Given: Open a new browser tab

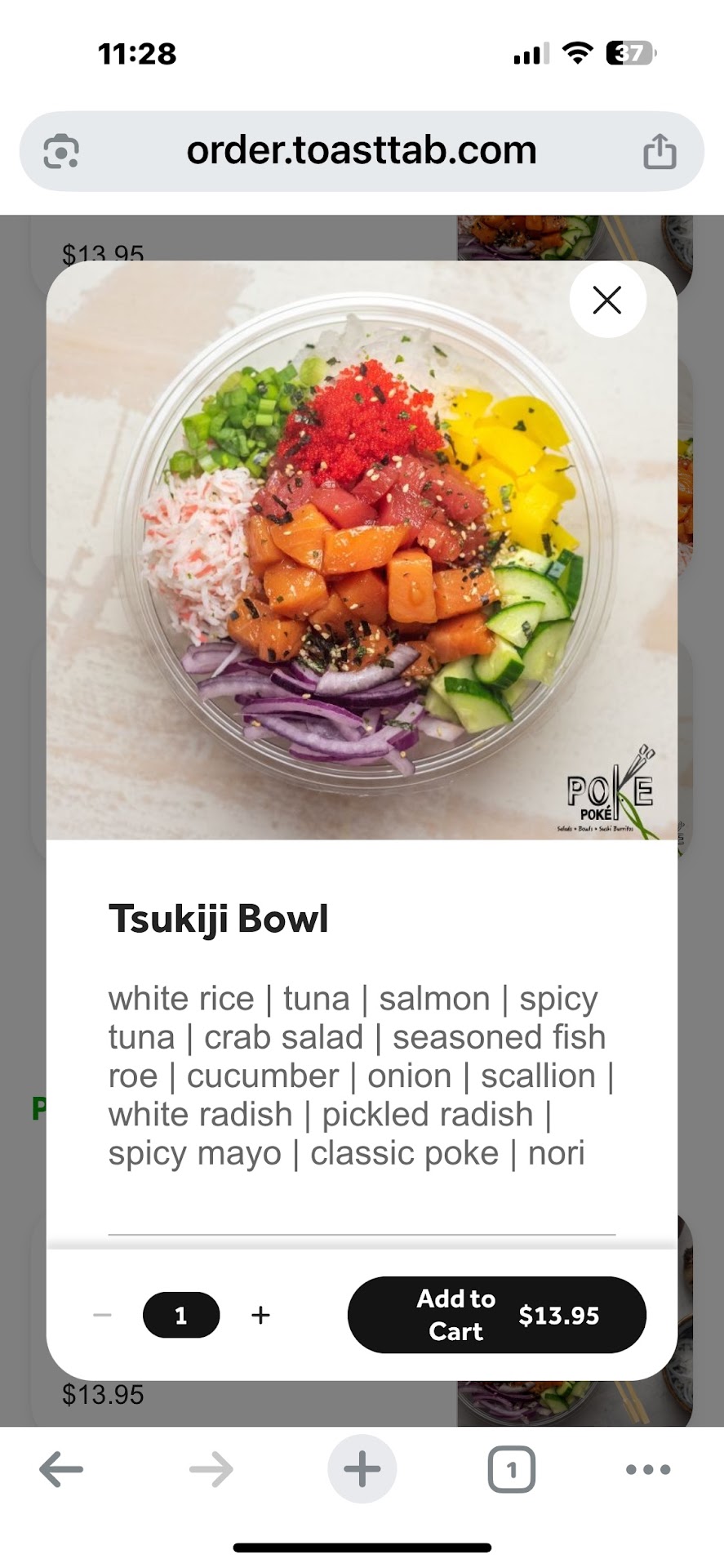Looking at the screenshot, I should coord(362,1470).
